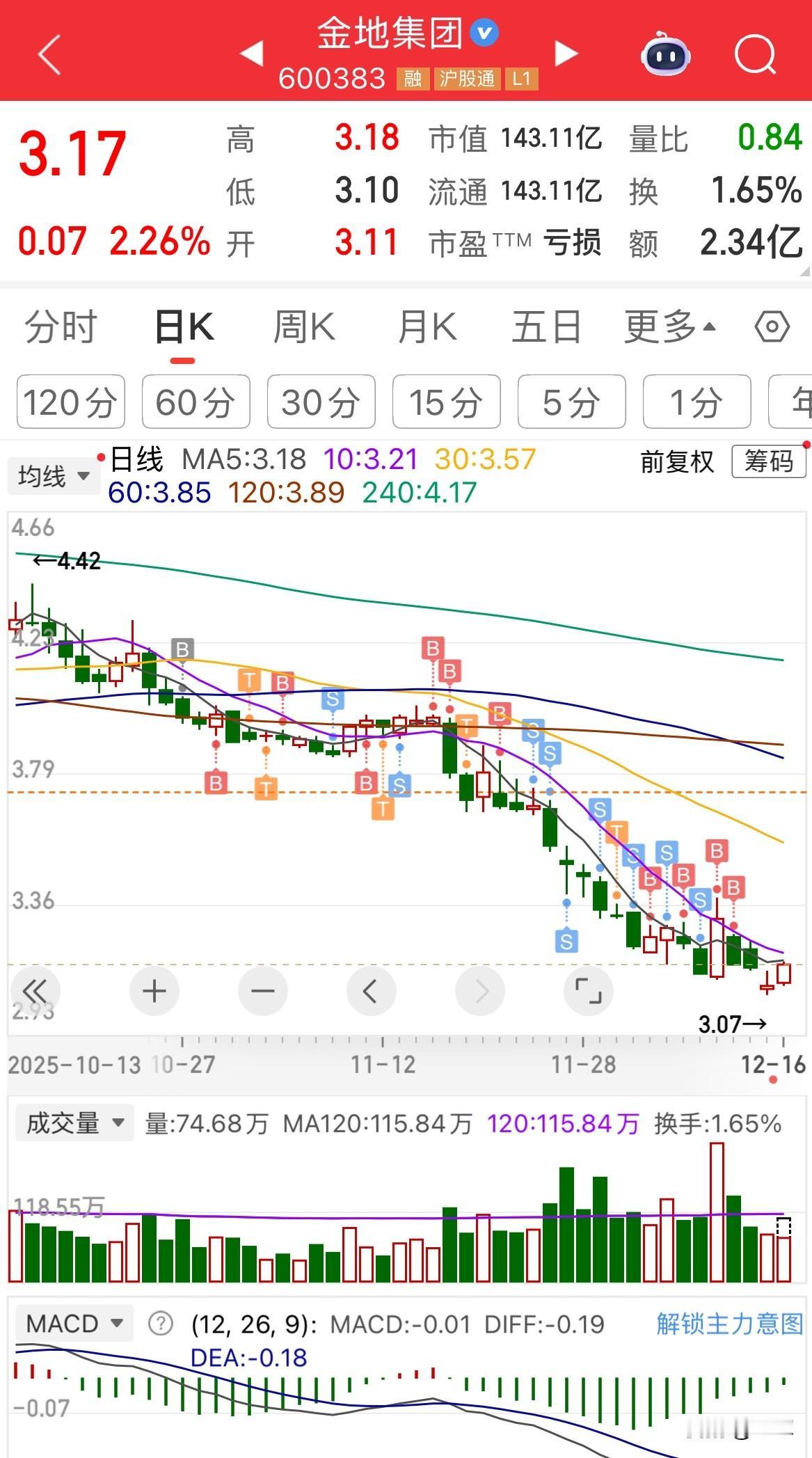The height and width of the screenshot is (1458, 812).
Task: Switch to next stock with right arrow
Action: 566,53
